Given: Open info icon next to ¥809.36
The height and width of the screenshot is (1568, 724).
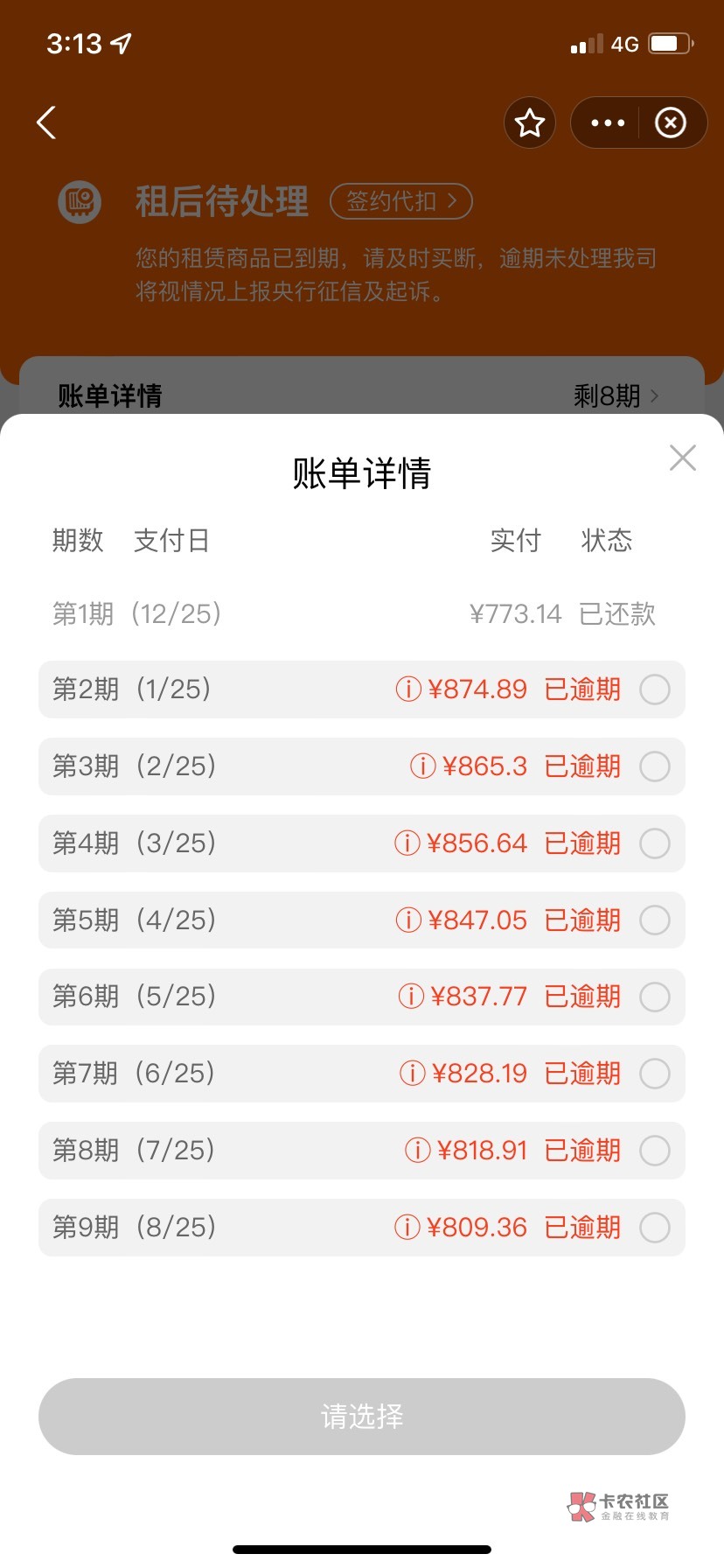Looking at the screenshot, I should click(x=407, y=1228).
